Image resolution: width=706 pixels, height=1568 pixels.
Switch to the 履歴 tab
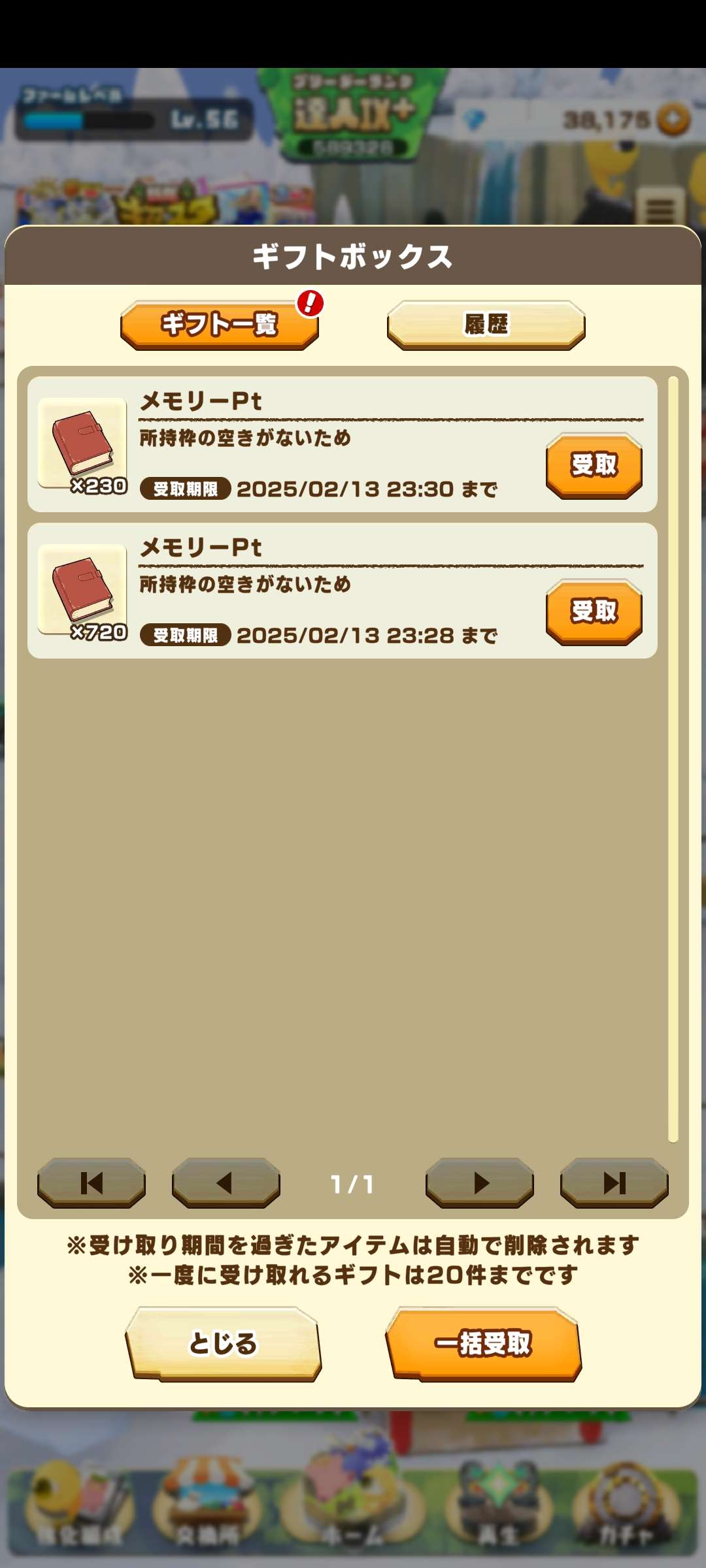coord(486,325)
